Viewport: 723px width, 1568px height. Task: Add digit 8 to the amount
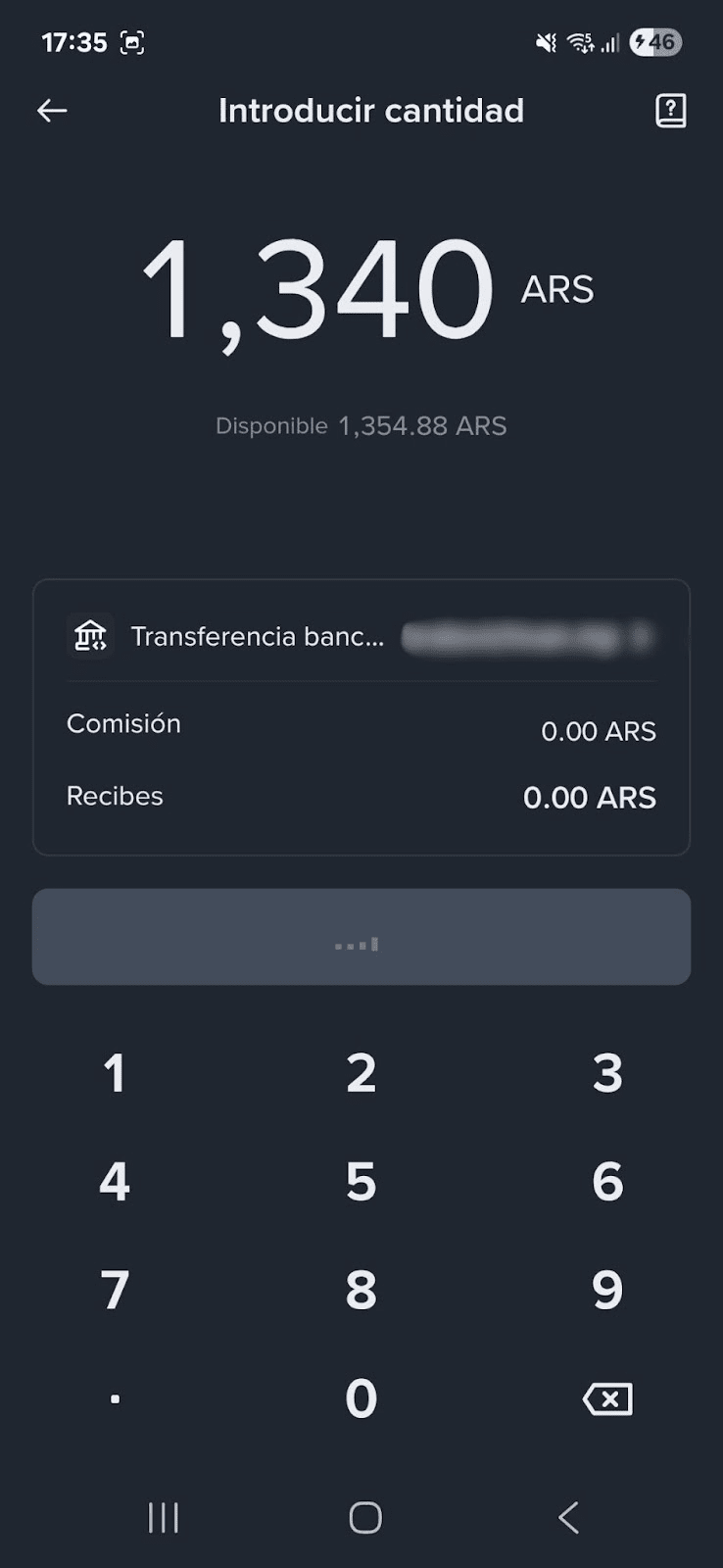(361, 1290)
